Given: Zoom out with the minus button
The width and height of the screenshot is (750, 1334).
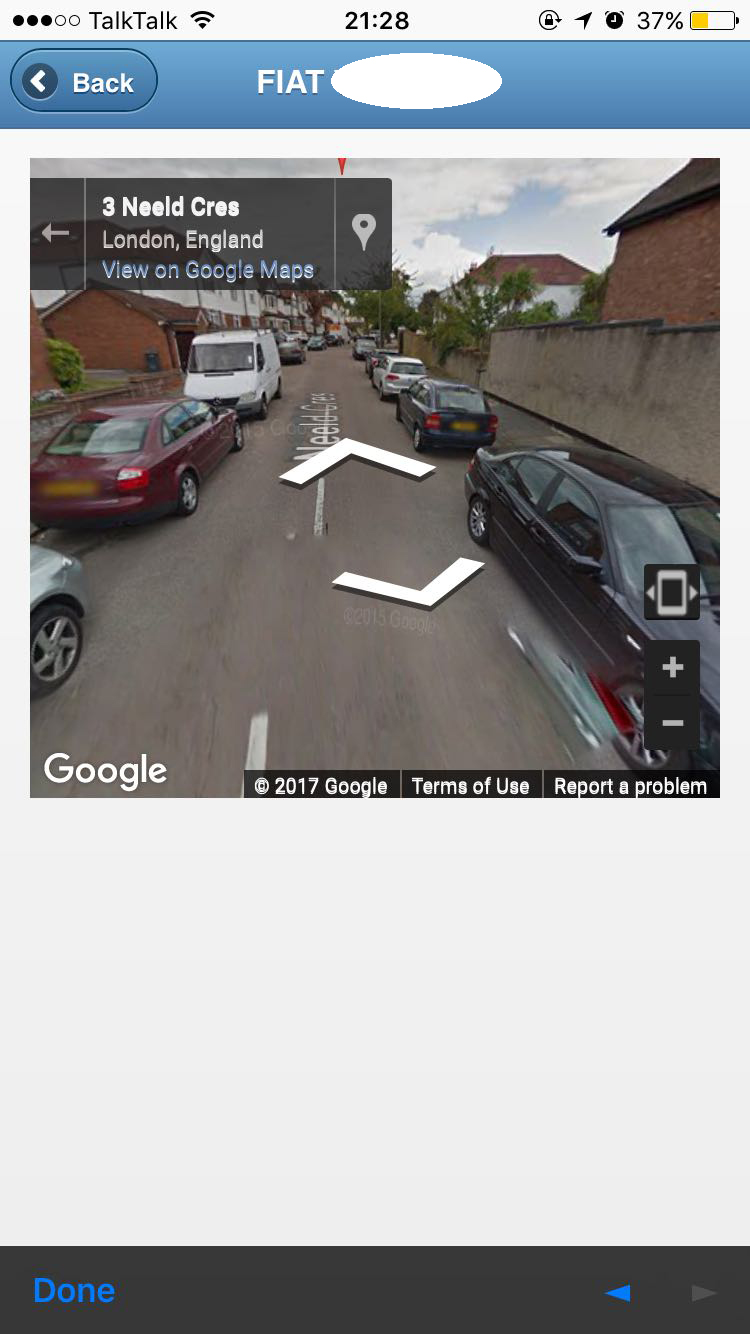Looking at the screenshot, I should (x=672, y=723).
